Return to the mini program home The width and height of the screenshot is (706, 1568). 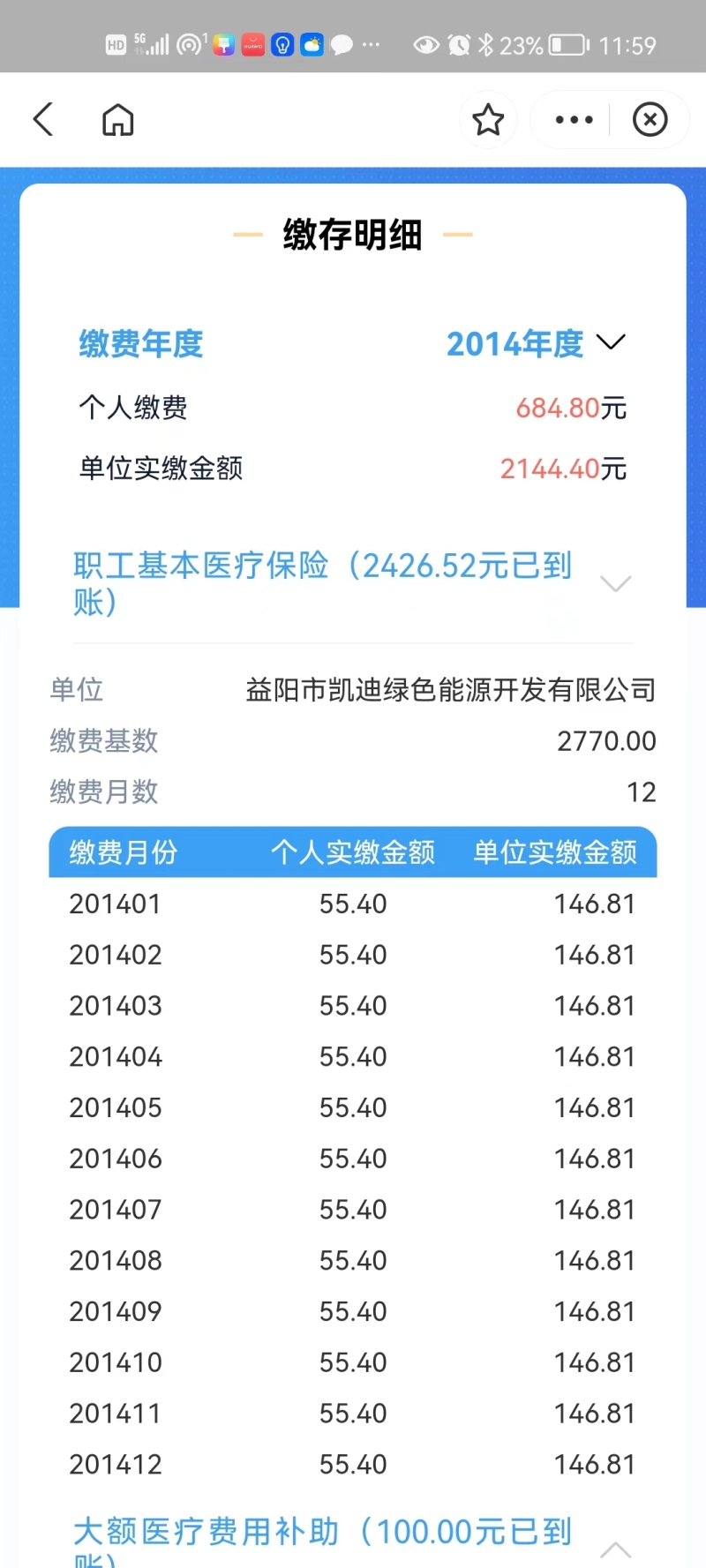point(117,119)
